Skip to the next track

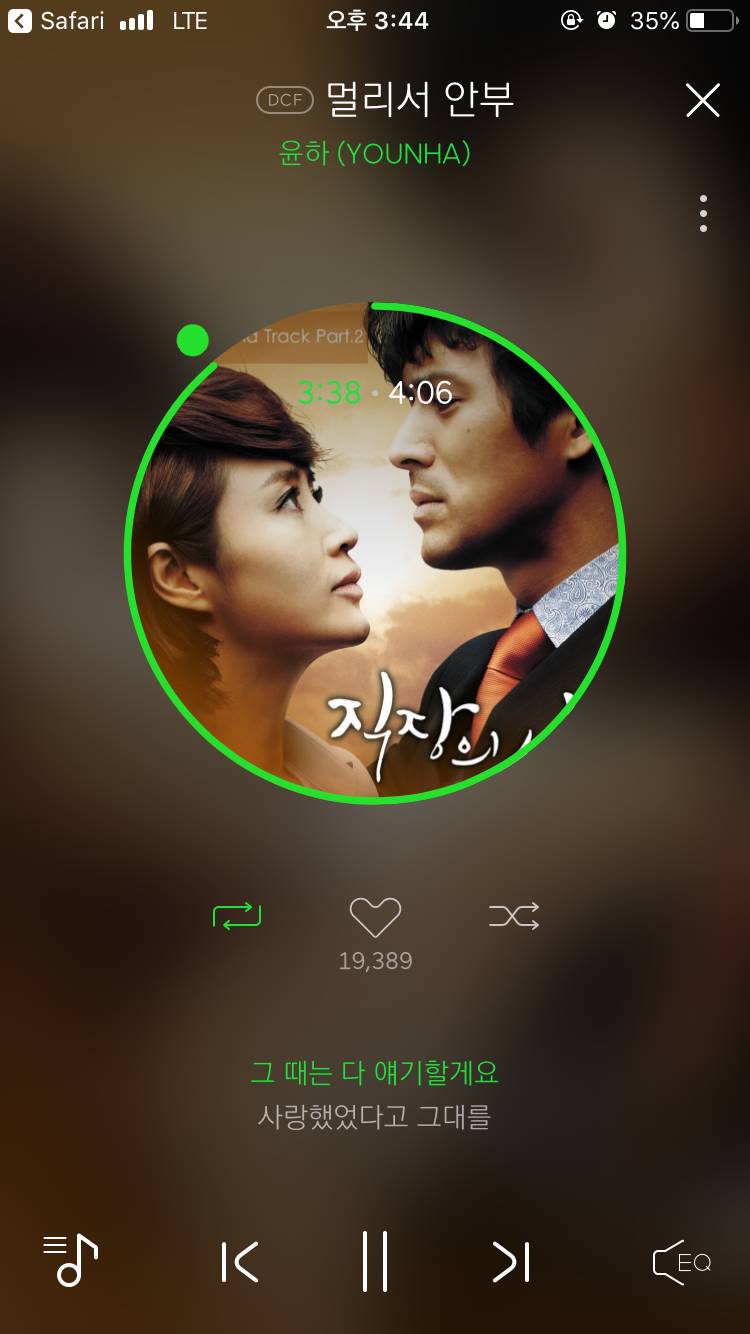pos(510,1262)
